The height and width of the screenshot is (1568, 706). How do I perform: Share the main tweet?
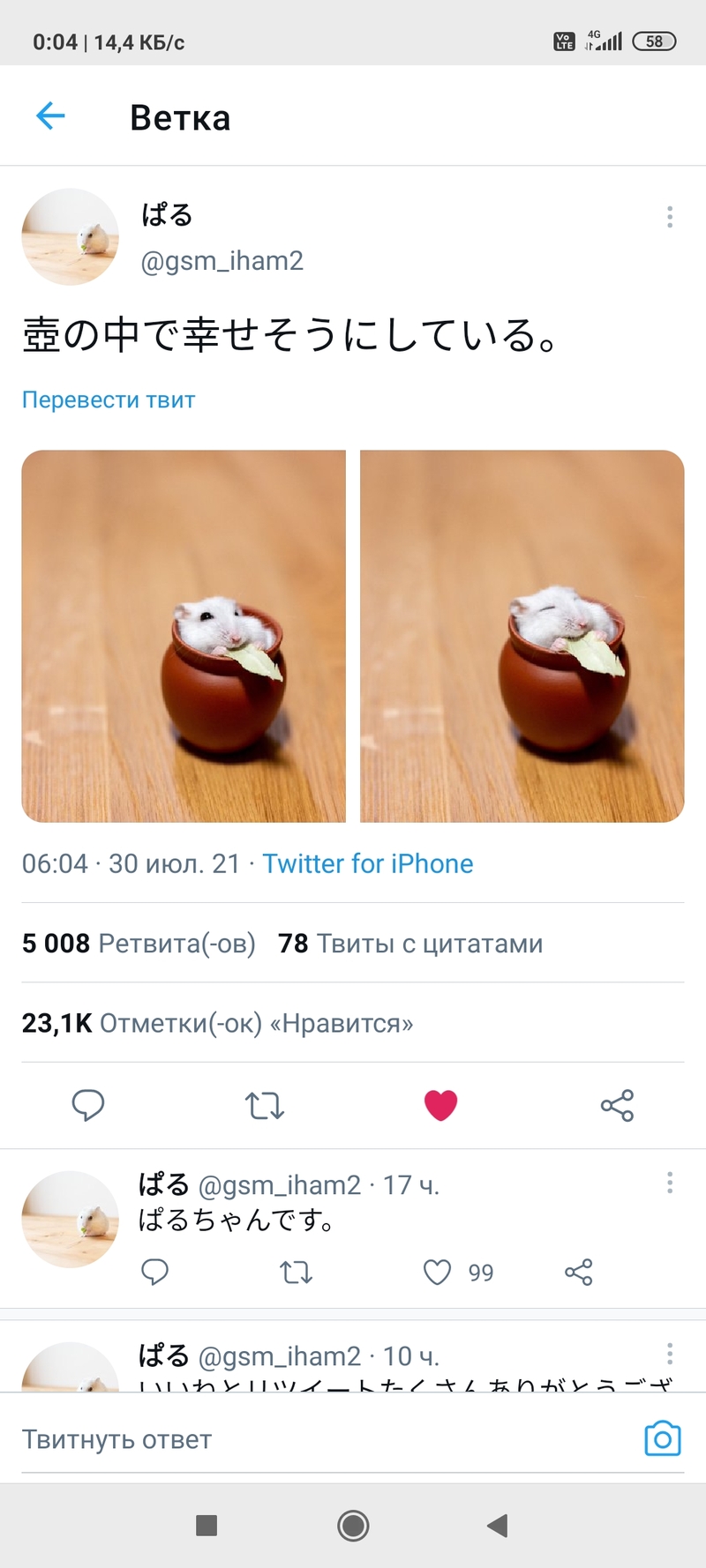[617, 1105]
